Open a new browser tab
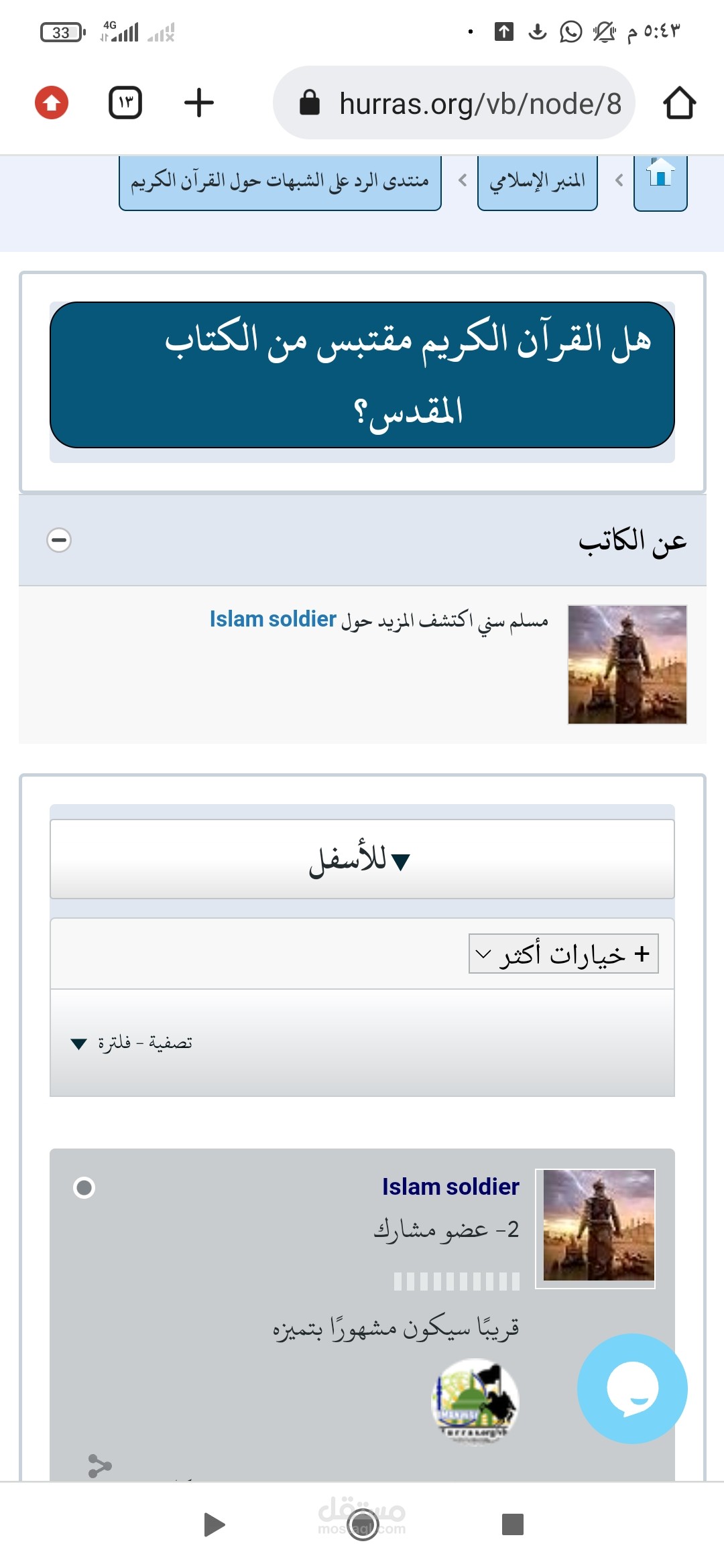724x1568 pixels. pos(199,103)
